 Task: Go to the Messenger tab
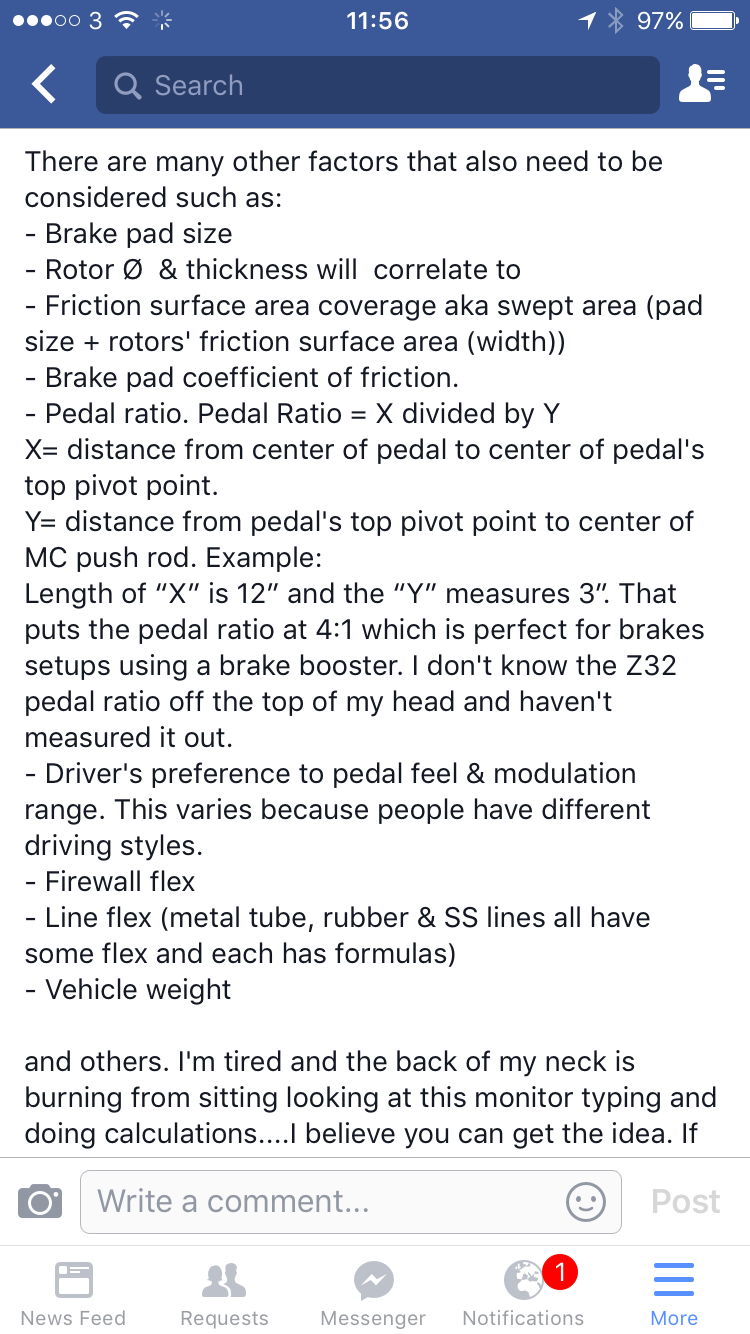click(373, 1291)
